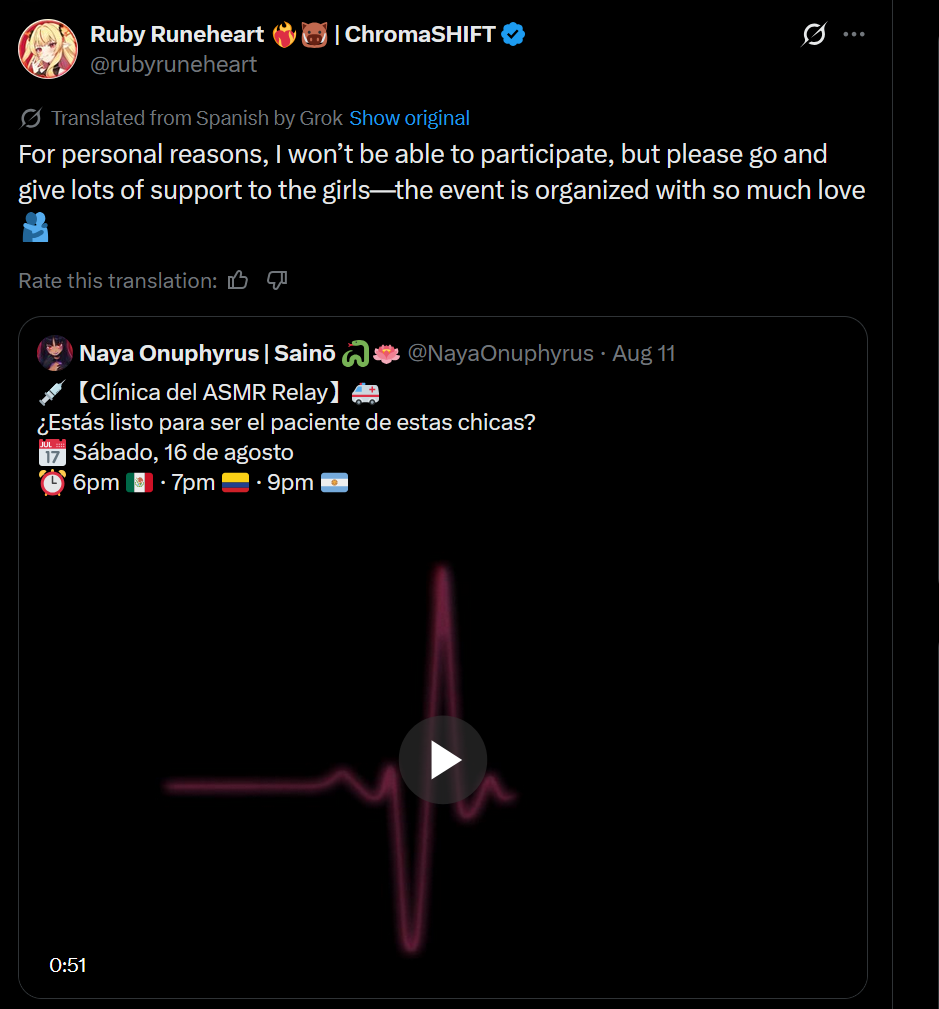Rate the translation thumbs down

coord(278,281)
